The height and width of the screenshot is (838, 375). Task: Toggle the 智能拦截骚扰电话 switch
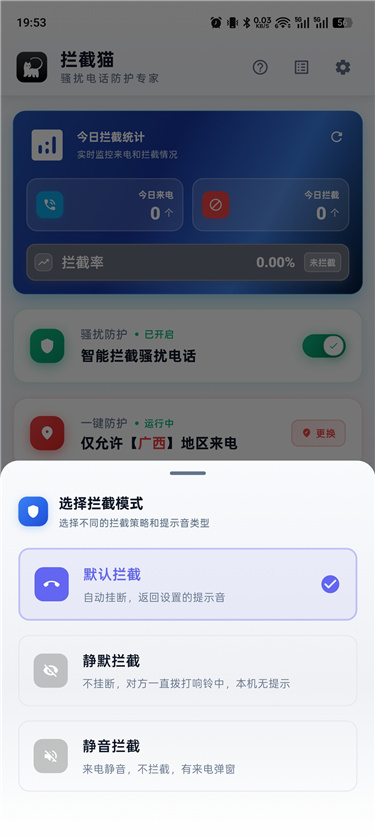(x=324, y=346)
